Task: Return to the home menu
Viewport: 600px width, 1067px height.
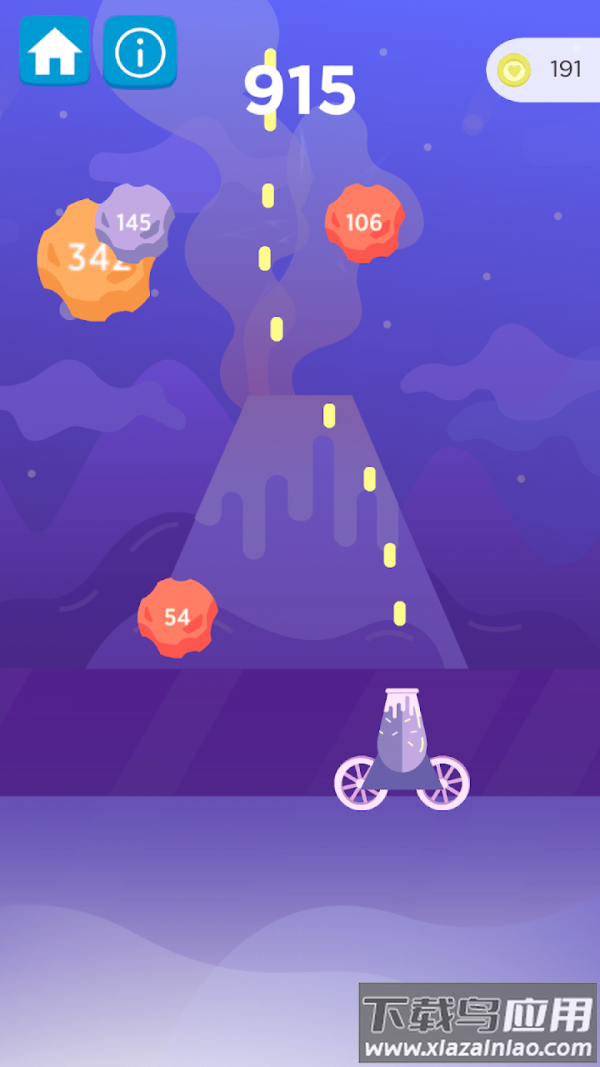Action: pos(54,53)
